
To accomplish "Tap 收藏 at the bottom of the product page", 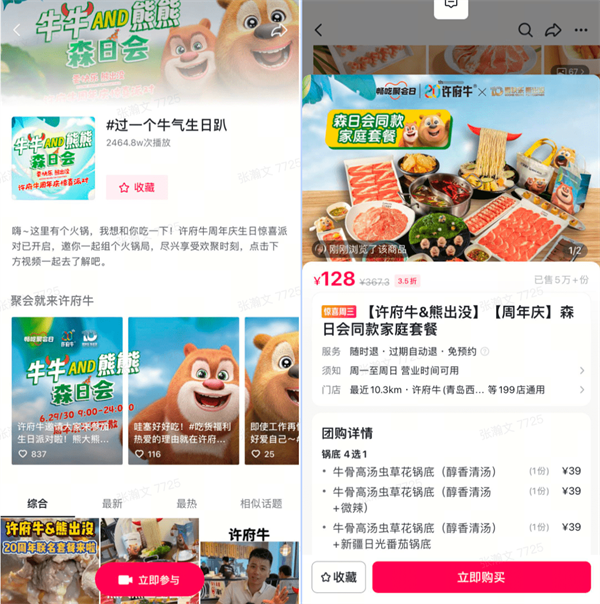I will click(x=338, y=577).
